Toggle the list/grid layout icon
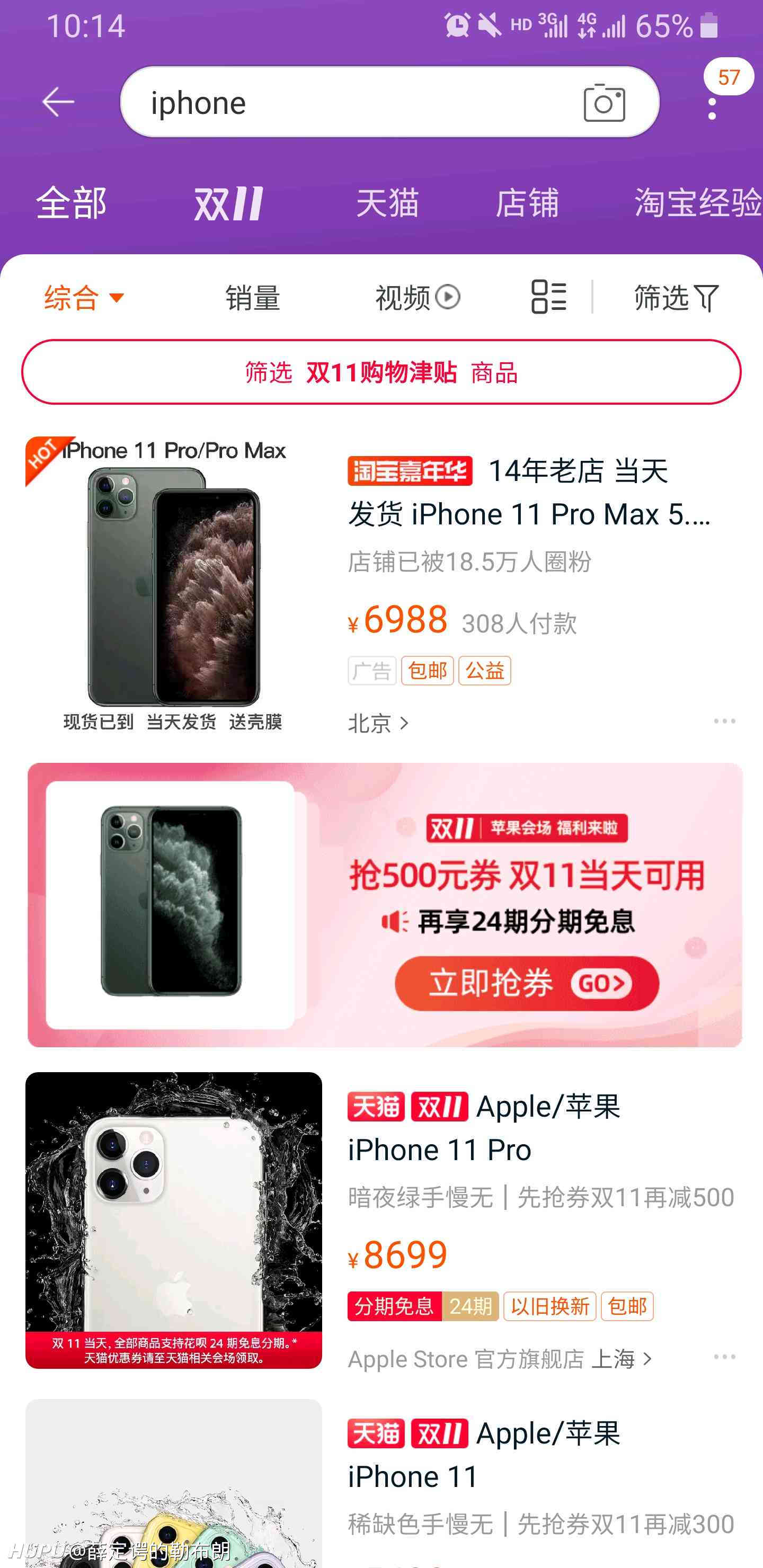The image size is (763, 1568). coord(548,297)
